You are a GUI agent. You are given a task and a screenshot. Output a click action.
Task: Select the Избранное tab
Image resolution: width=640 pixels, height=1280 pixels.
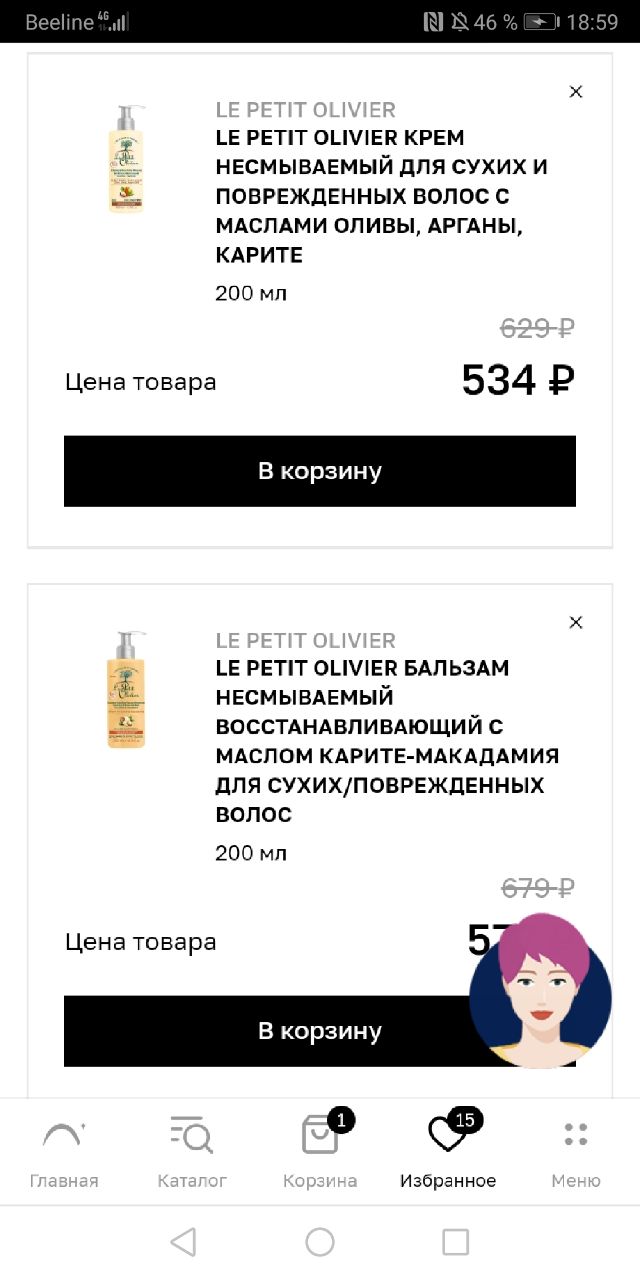pyautogui.click(x=448, y=1151)
